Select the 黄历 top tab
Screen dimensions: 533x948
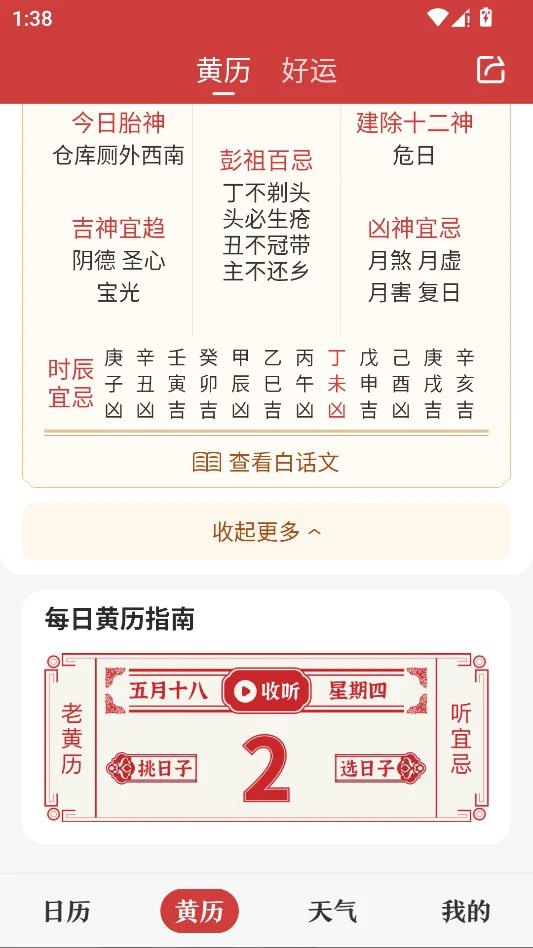click(x=224, y=71)
